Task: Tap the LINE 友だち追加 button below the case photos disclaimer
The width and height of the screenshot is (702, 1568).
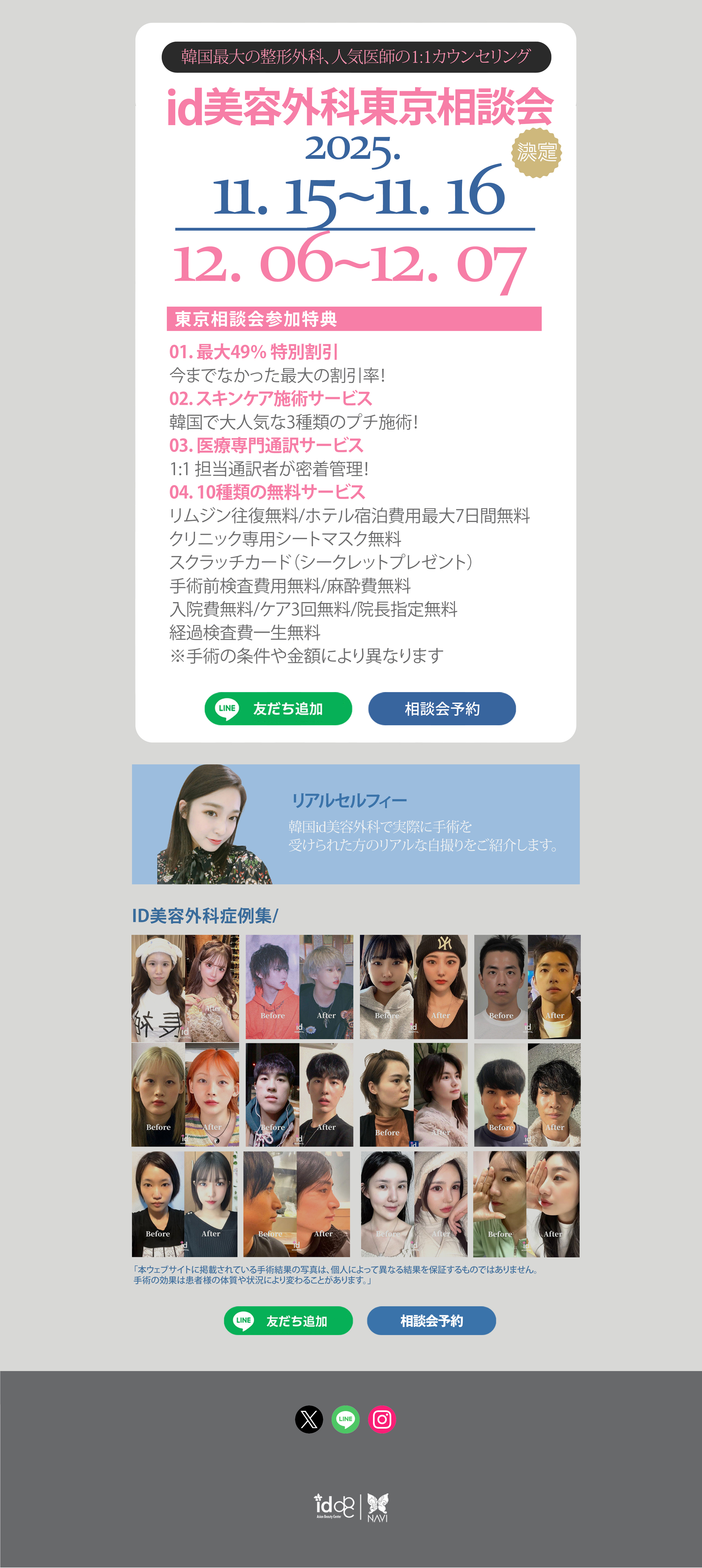Action: [288, 1320]
